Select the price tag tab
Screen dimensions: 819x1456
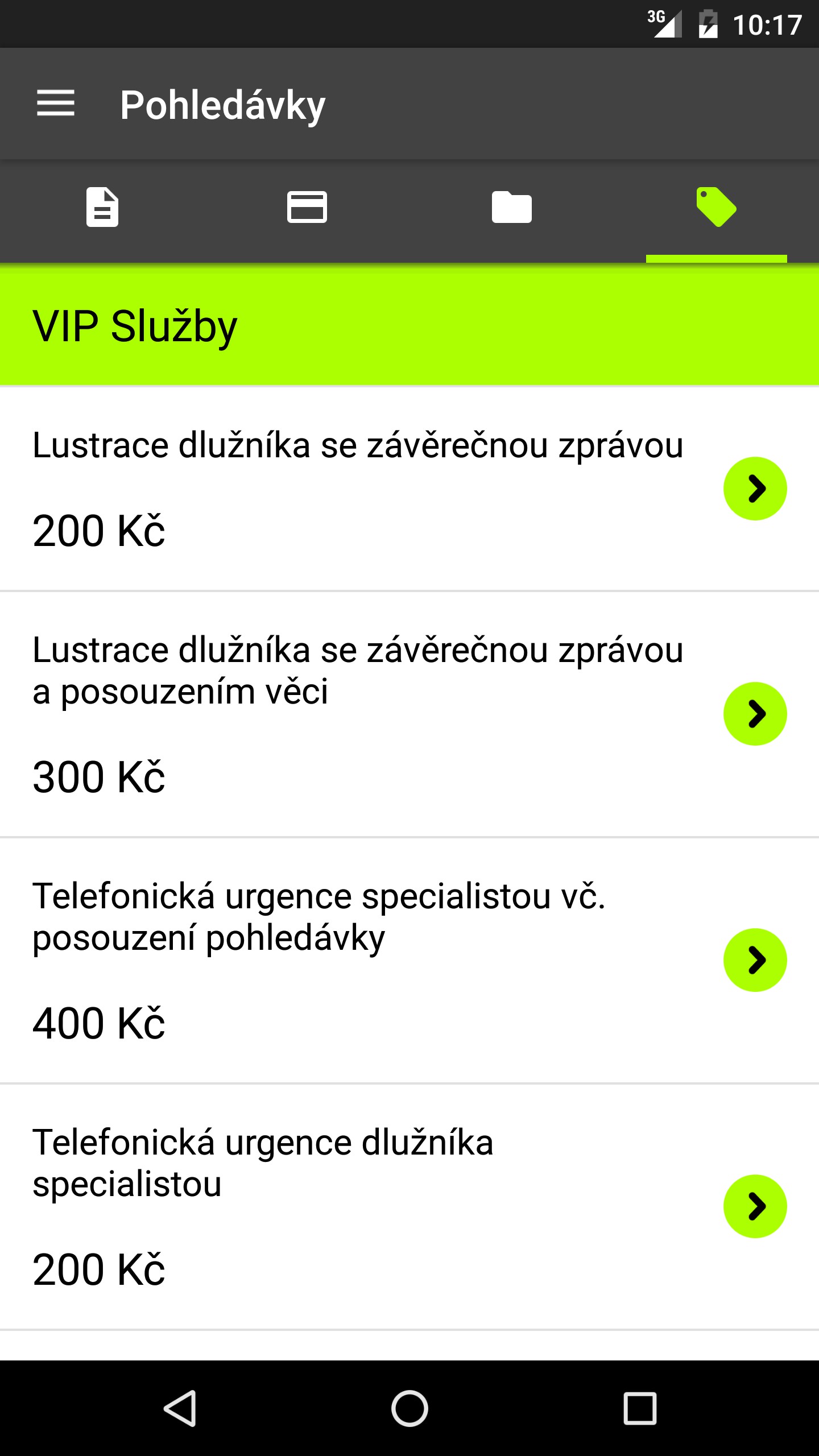[717, 207]
